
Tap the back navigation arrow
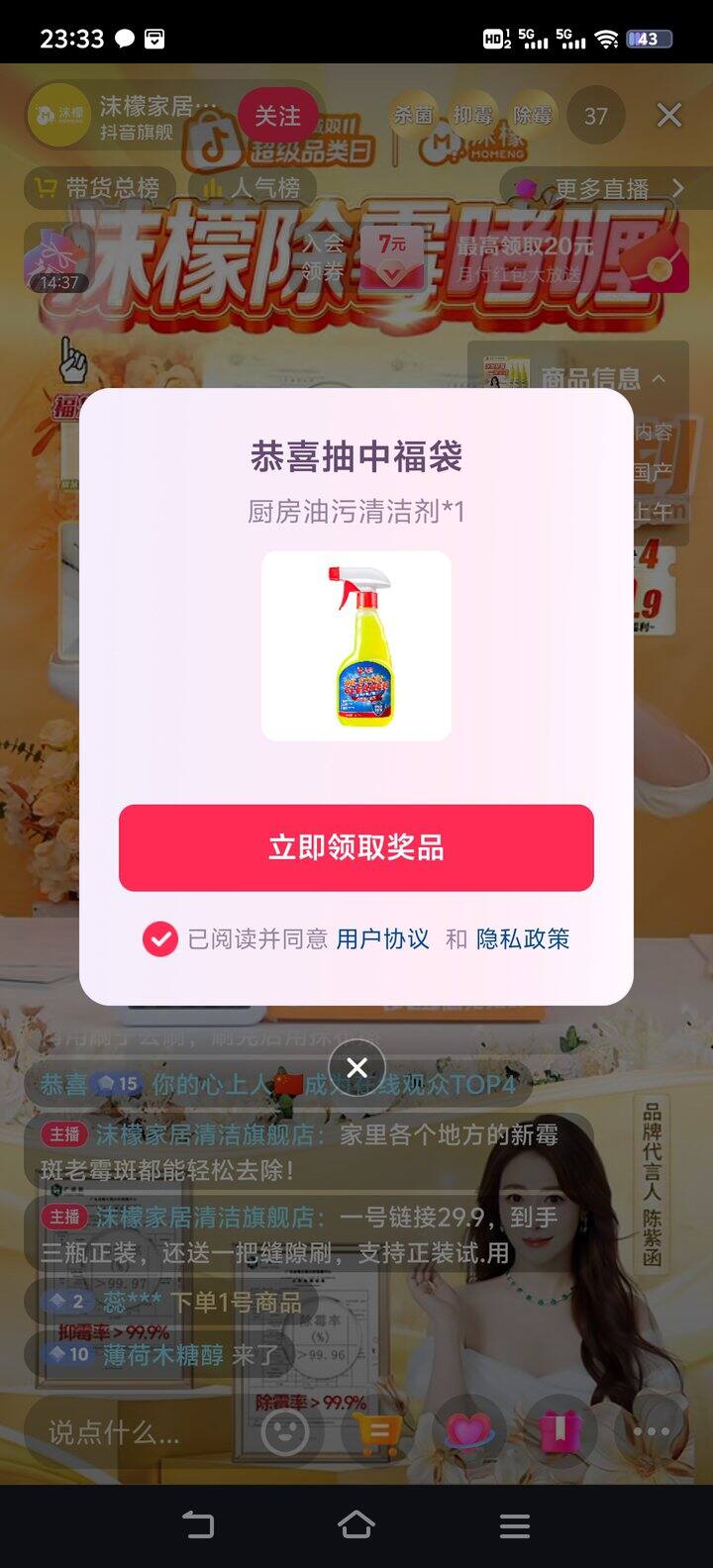pyautogui.click(x=198, y=1524)
